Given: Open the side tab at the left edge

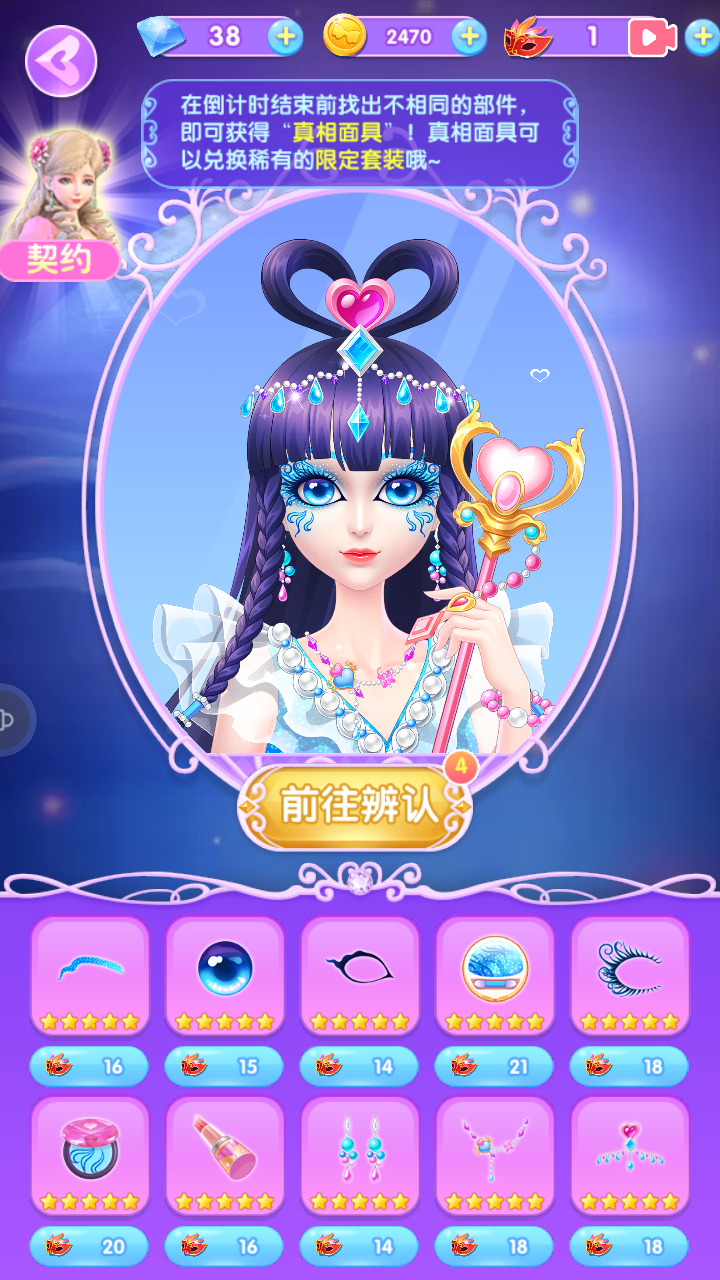Looking at the screenshot, I should 12,720.
